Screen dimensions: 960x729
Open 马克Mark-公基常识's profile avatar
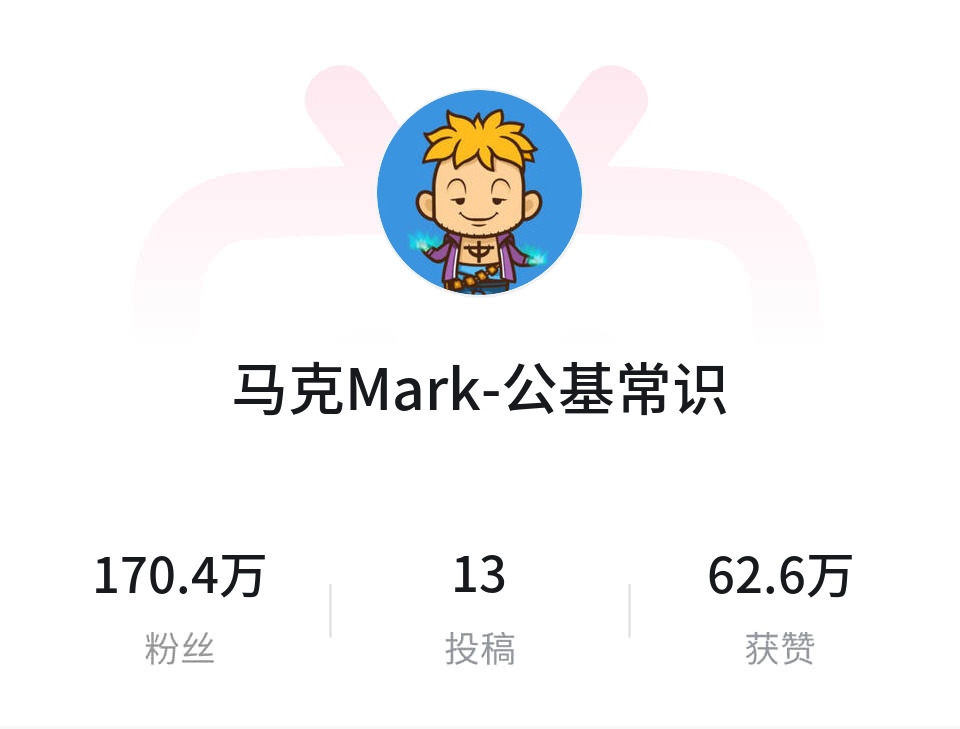[479, 192]
